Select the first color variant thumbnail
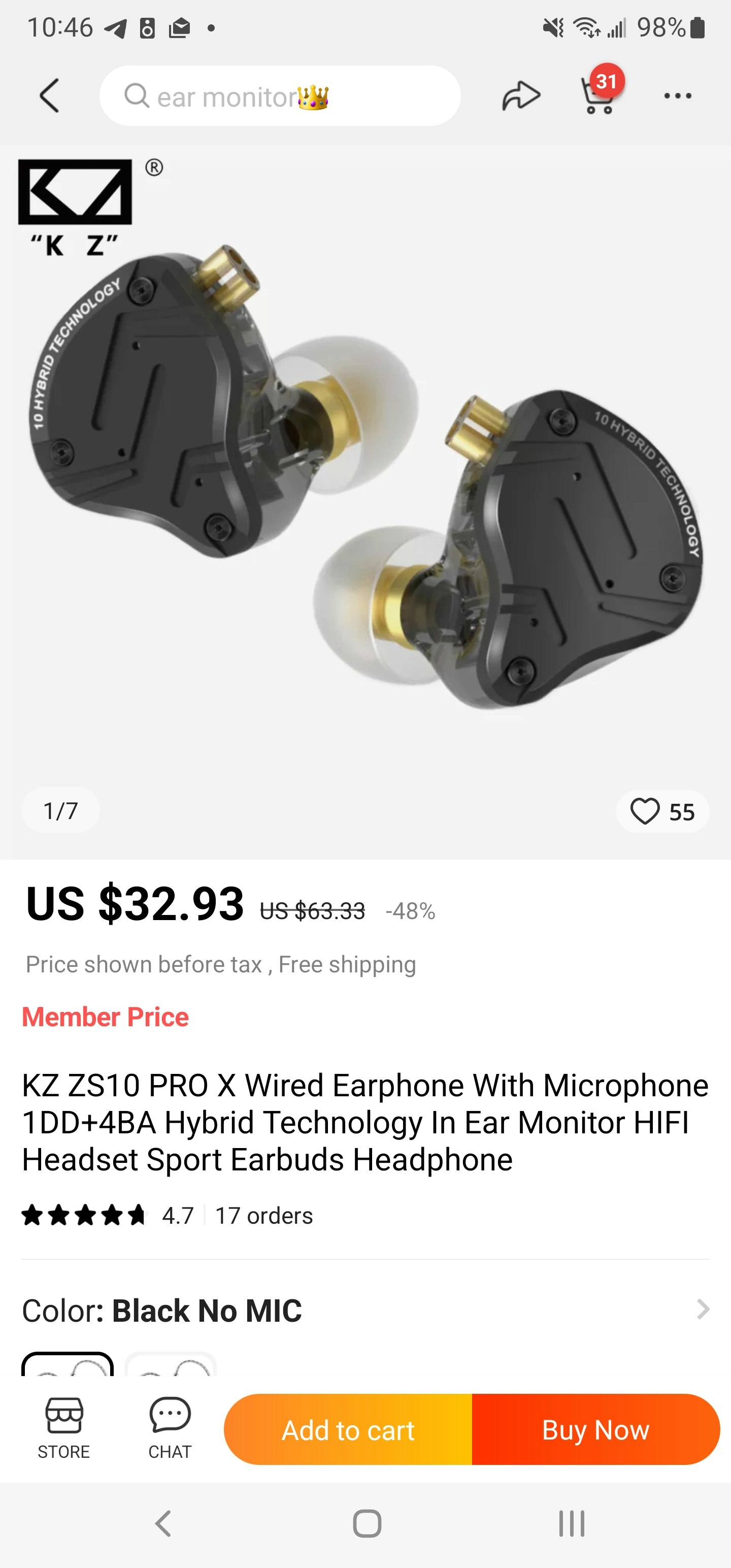This screenshot has width=731, height=1568. pyautogui.click(x=68, y=1365)
